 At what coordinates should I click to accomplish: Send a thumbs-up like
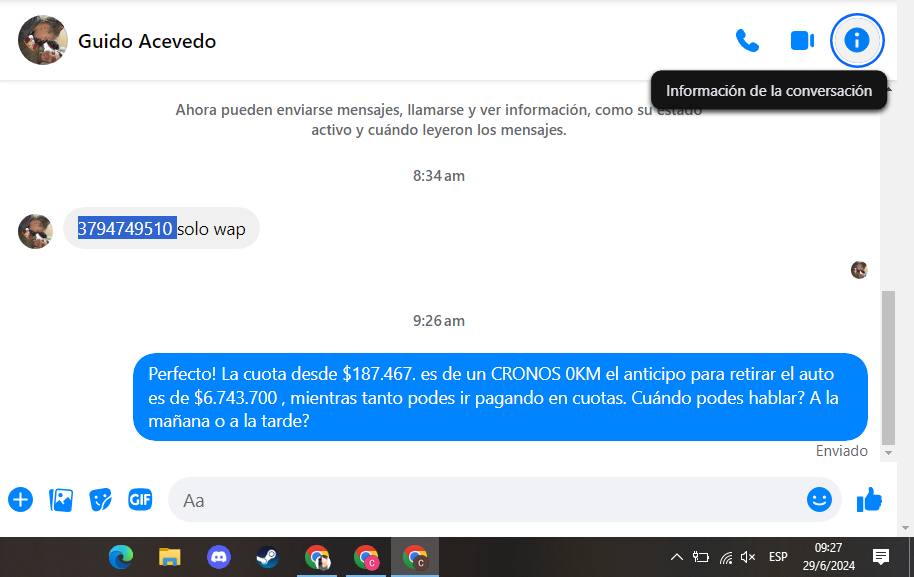[x=869, y=499]
